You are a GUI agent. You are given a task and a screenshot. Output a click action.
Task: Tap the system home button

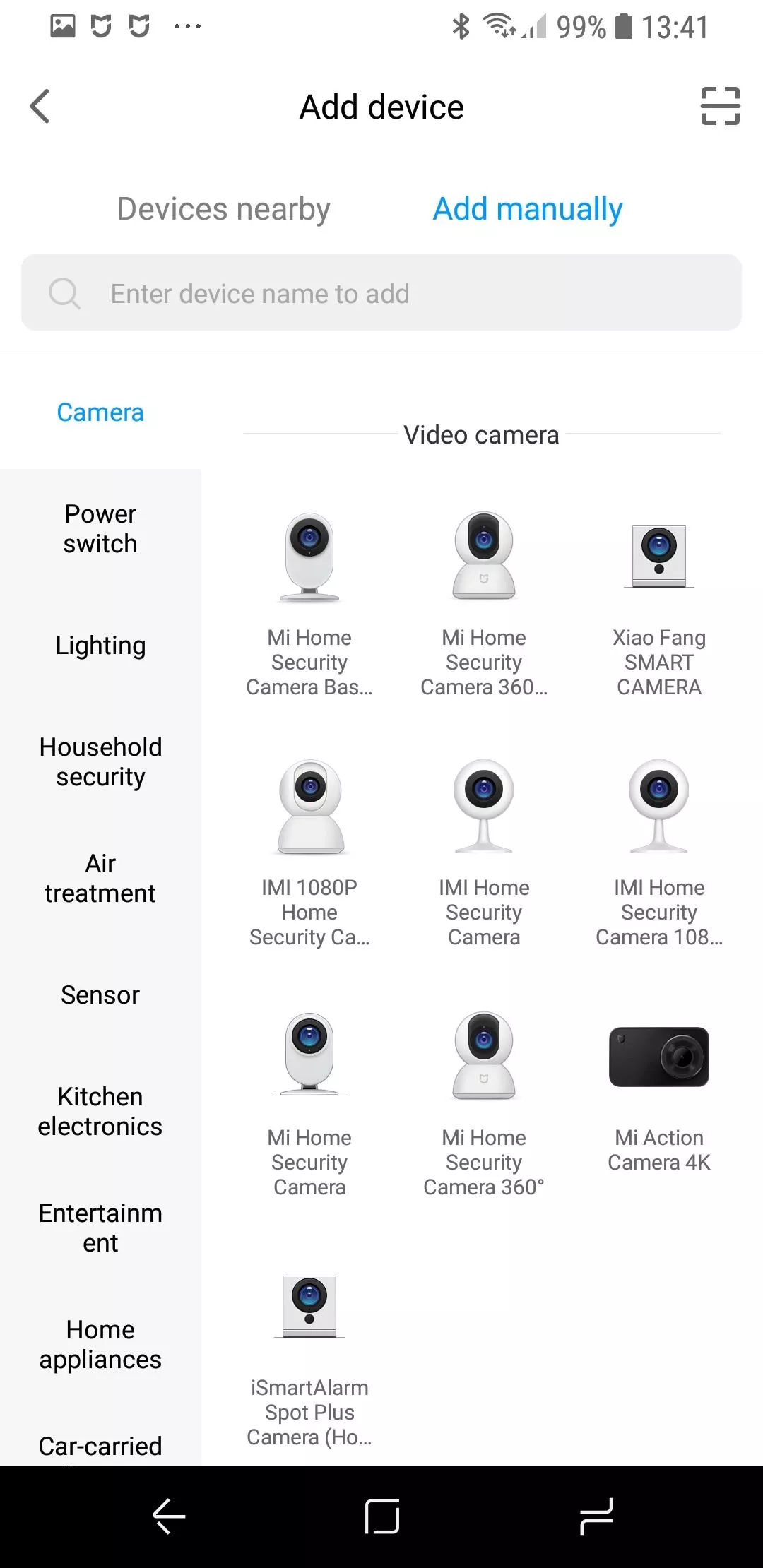tap(381, 1516)
